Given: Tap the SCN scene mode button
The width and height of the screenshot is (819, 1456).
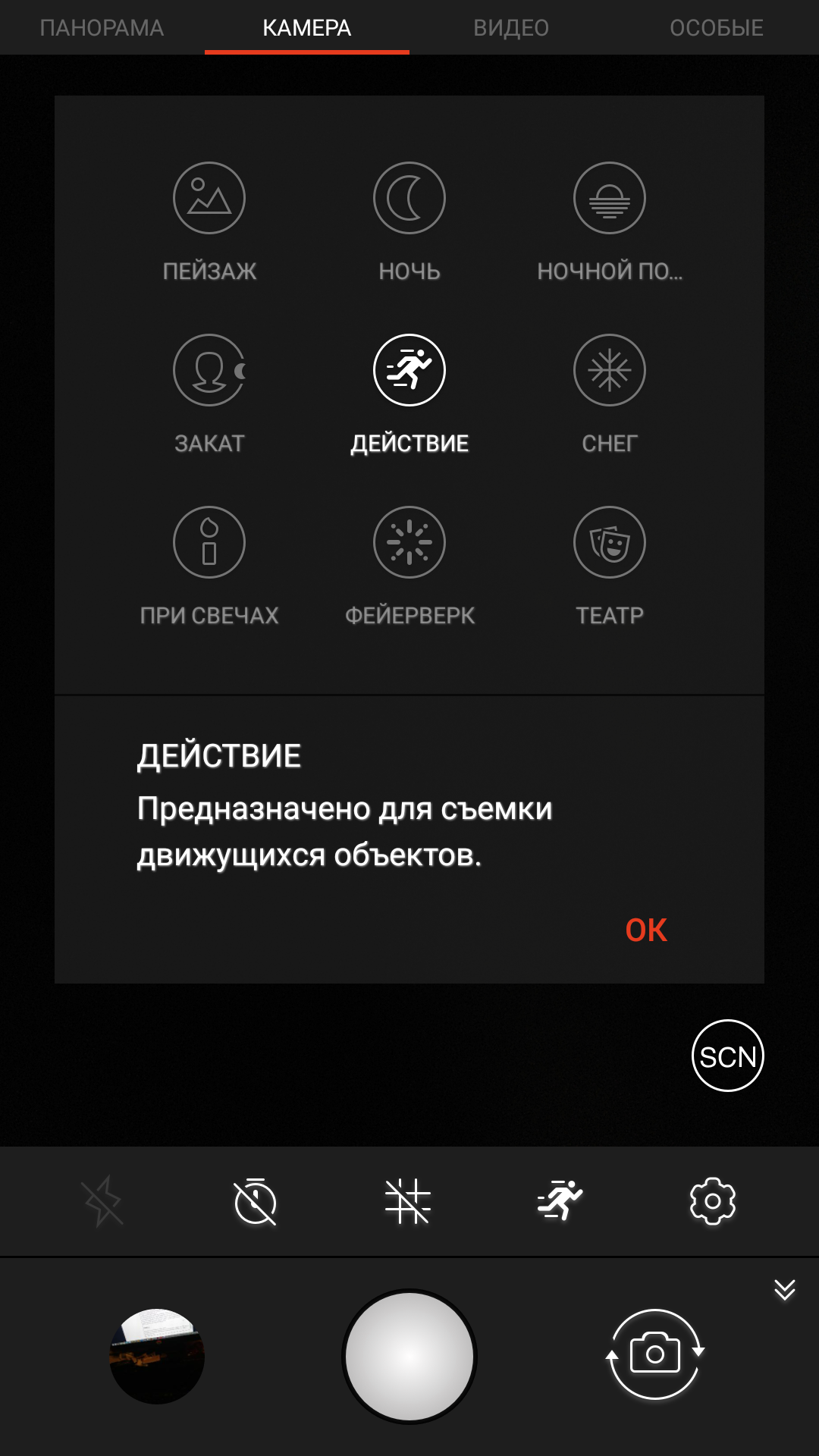Looking at the screenshot, I should click(728, 1056).
